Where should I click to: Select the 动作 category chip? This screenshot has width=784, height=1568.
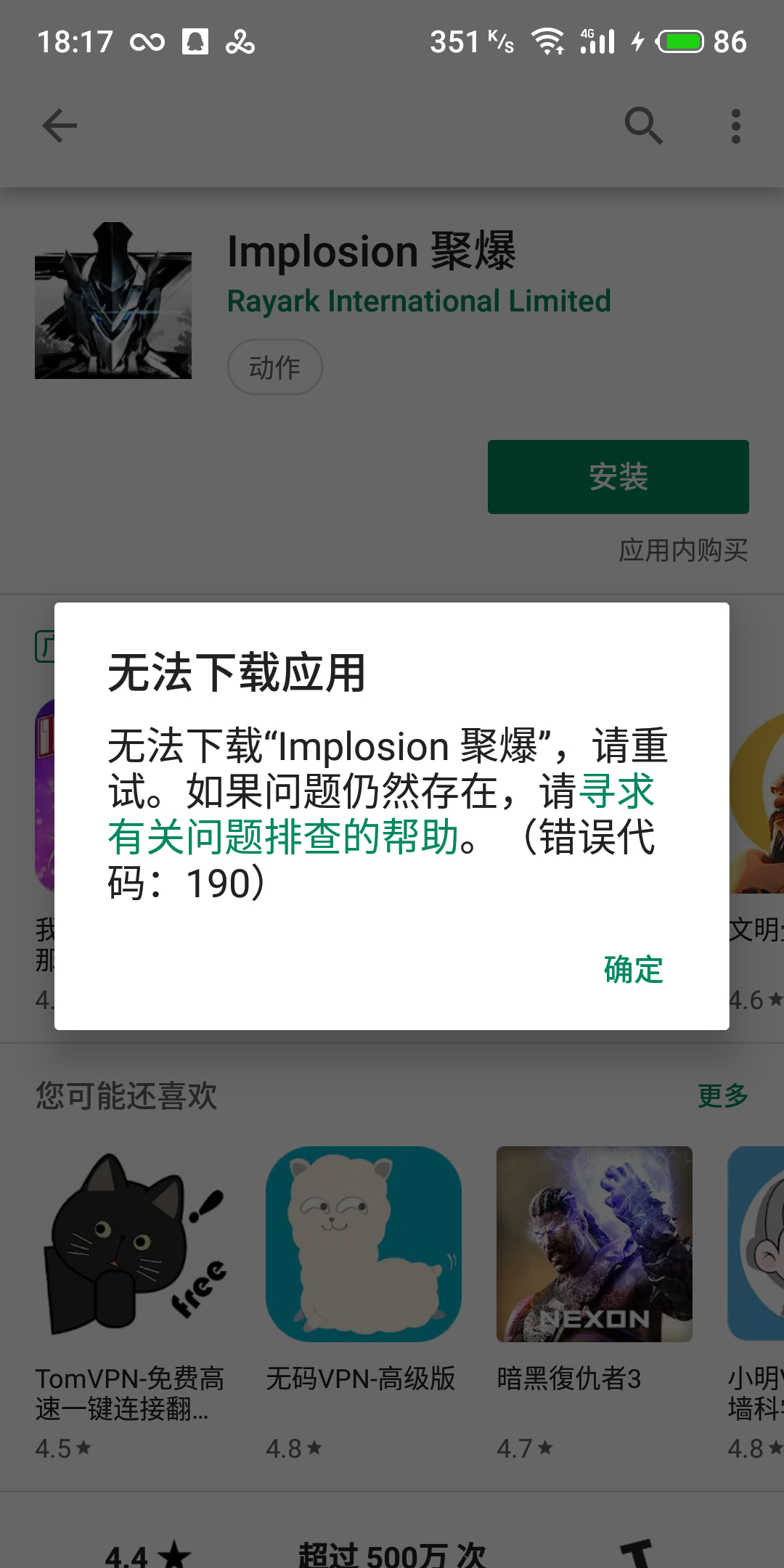(x=275, y=367)
